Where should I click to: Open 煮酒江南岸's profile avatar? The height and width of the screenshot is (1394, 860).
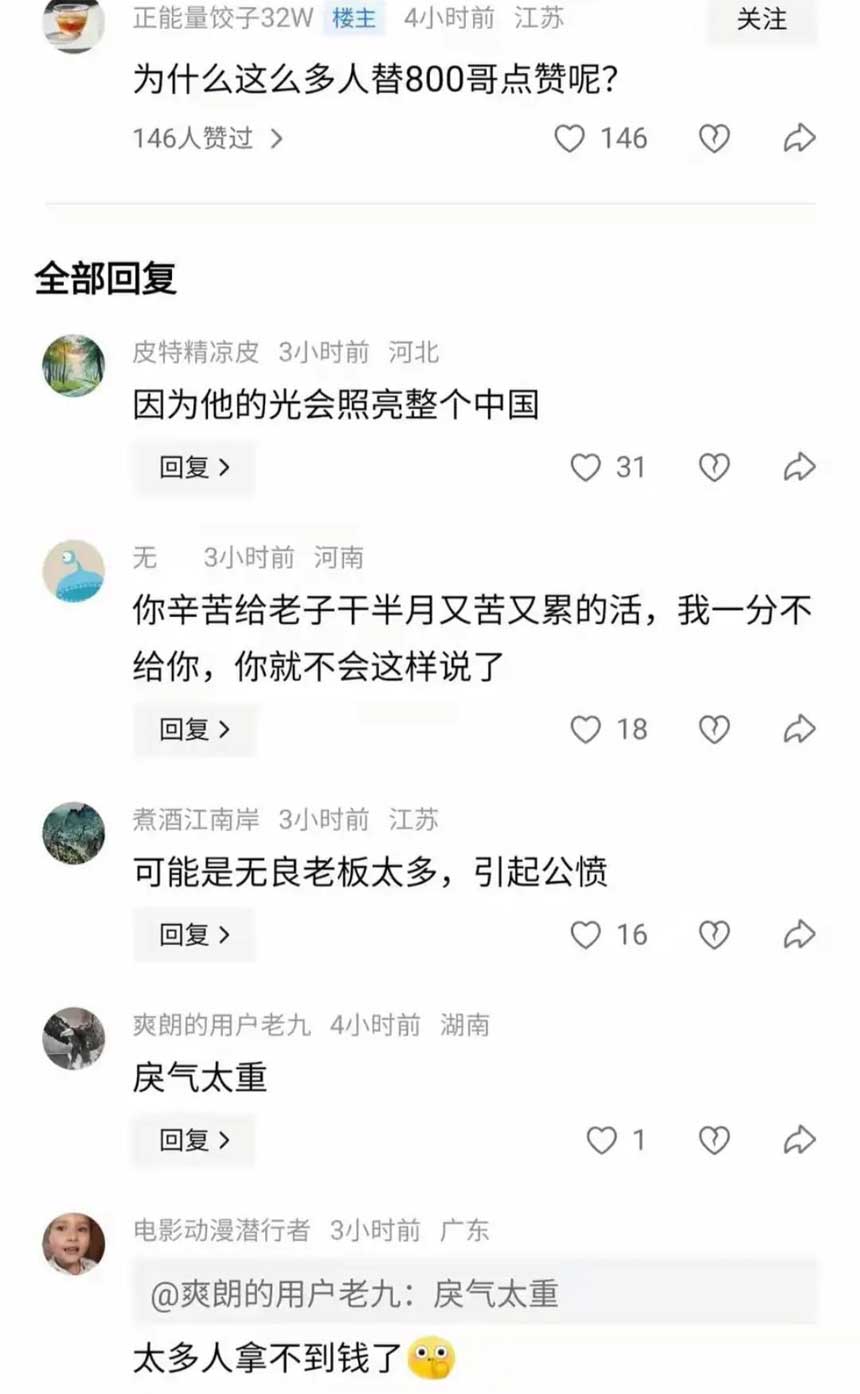click(73, 833)
